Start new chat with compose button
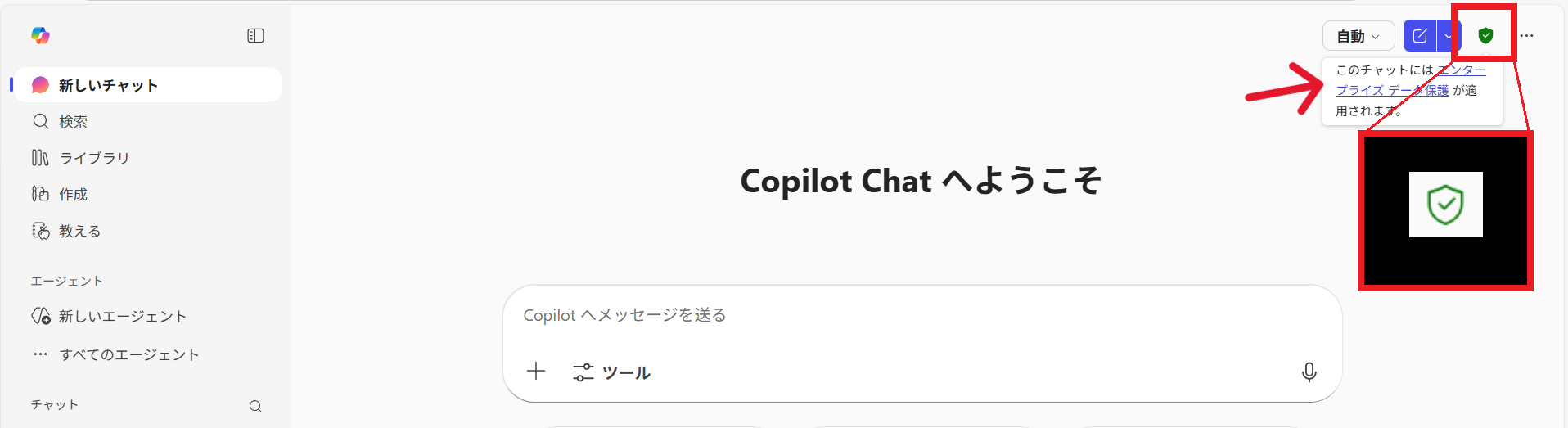 pos(1420,36)
